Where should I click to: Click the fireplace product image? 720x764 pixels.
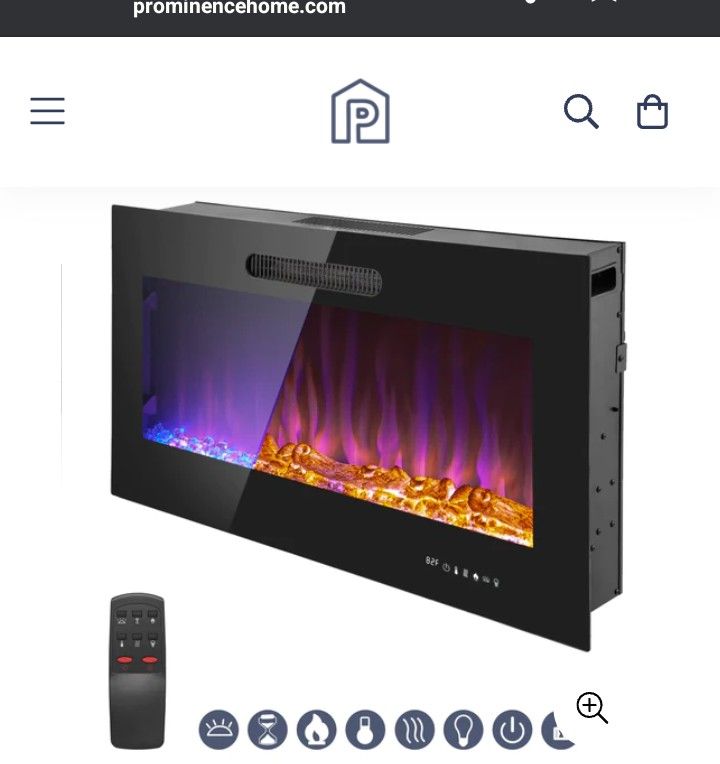(370, 400)
